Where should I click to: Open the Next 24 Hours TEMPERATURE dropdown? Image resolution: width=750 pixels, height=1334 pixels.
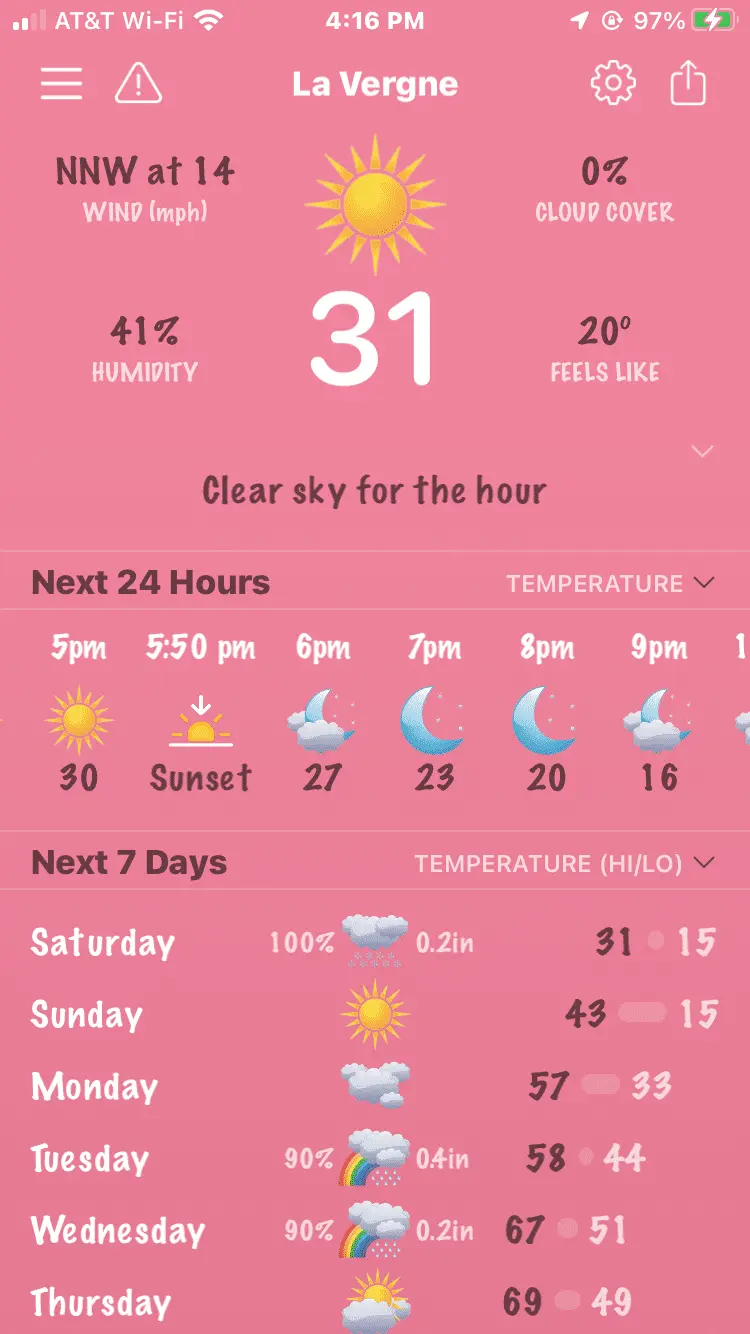[610, 583]
